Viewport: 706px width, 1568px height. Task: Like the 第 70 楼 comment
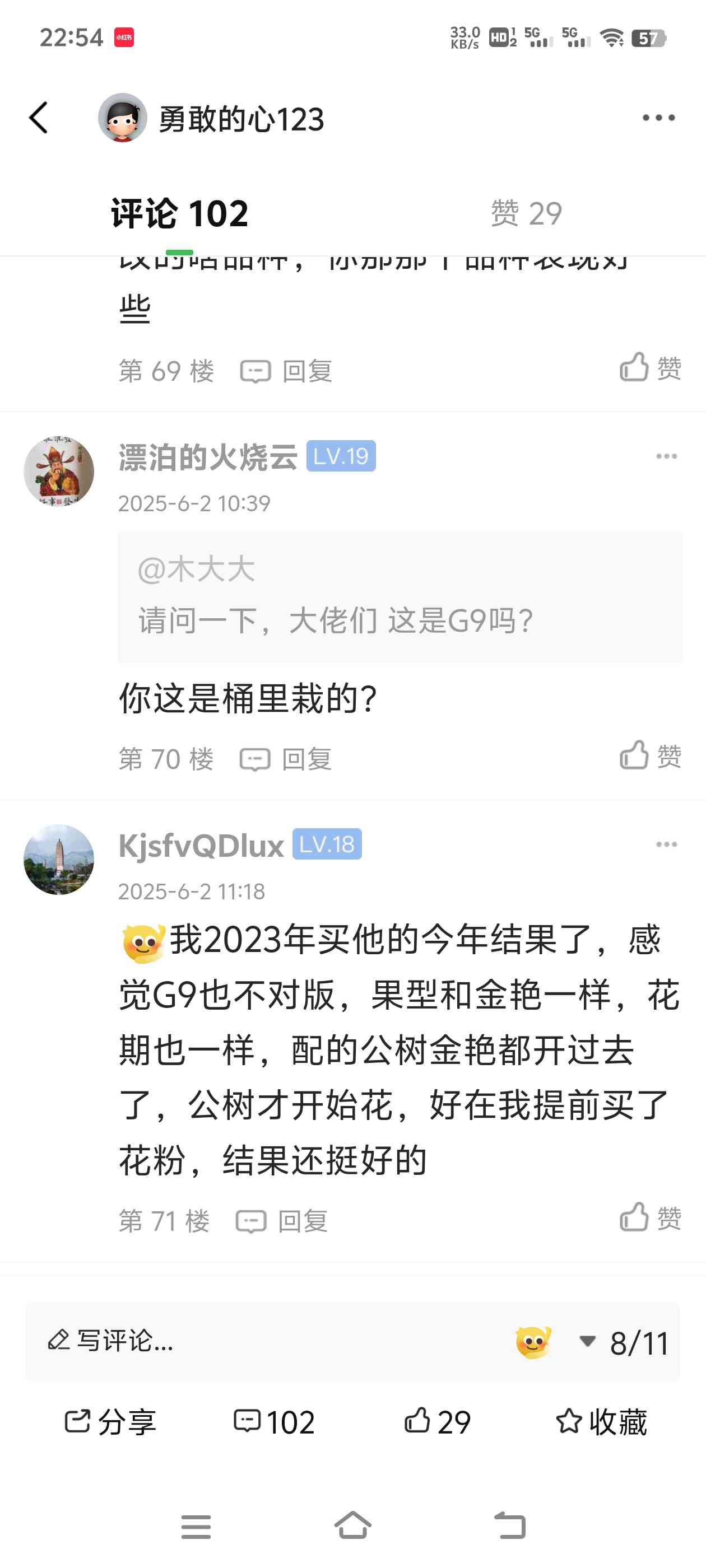click(650, 757)
